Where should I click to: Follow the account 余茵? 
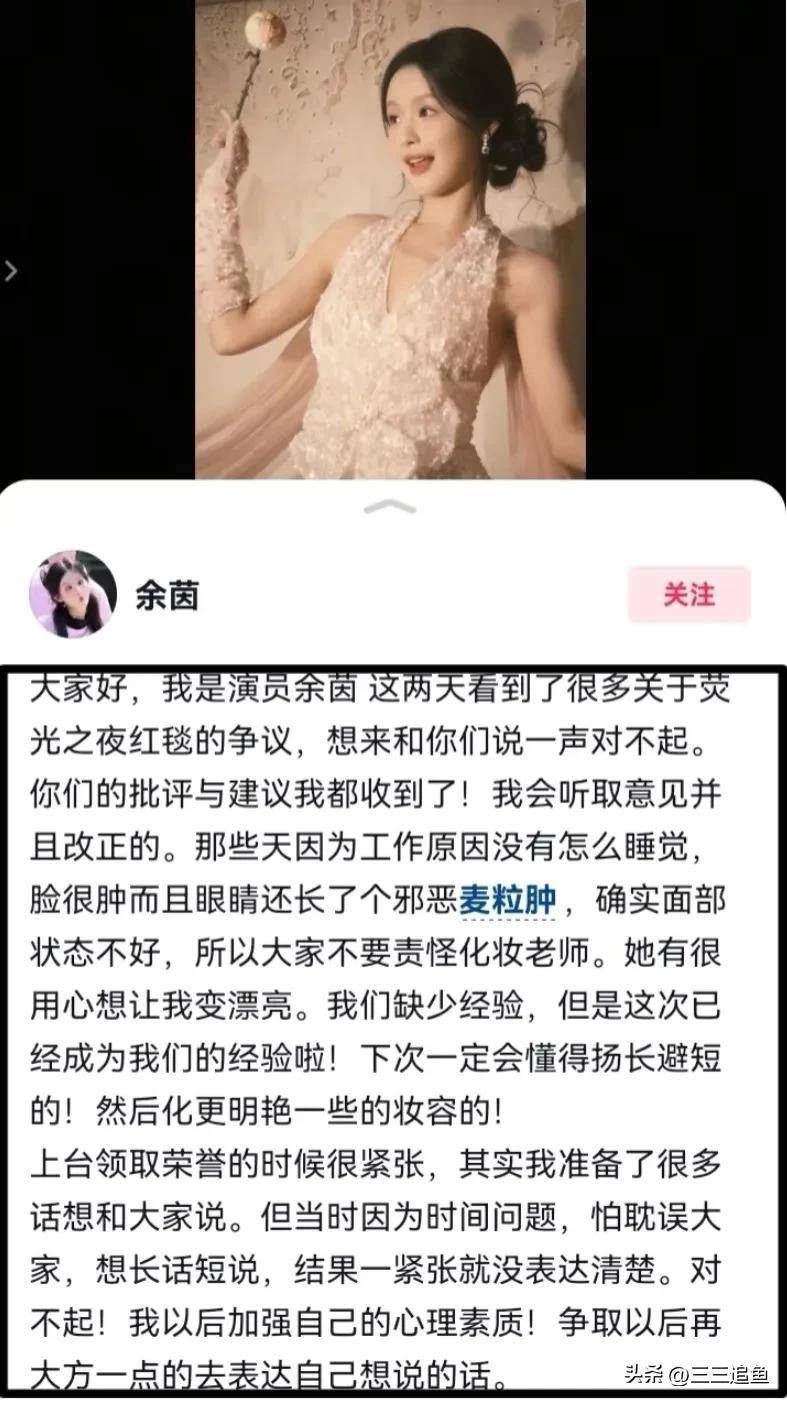(x=688, y=595)
